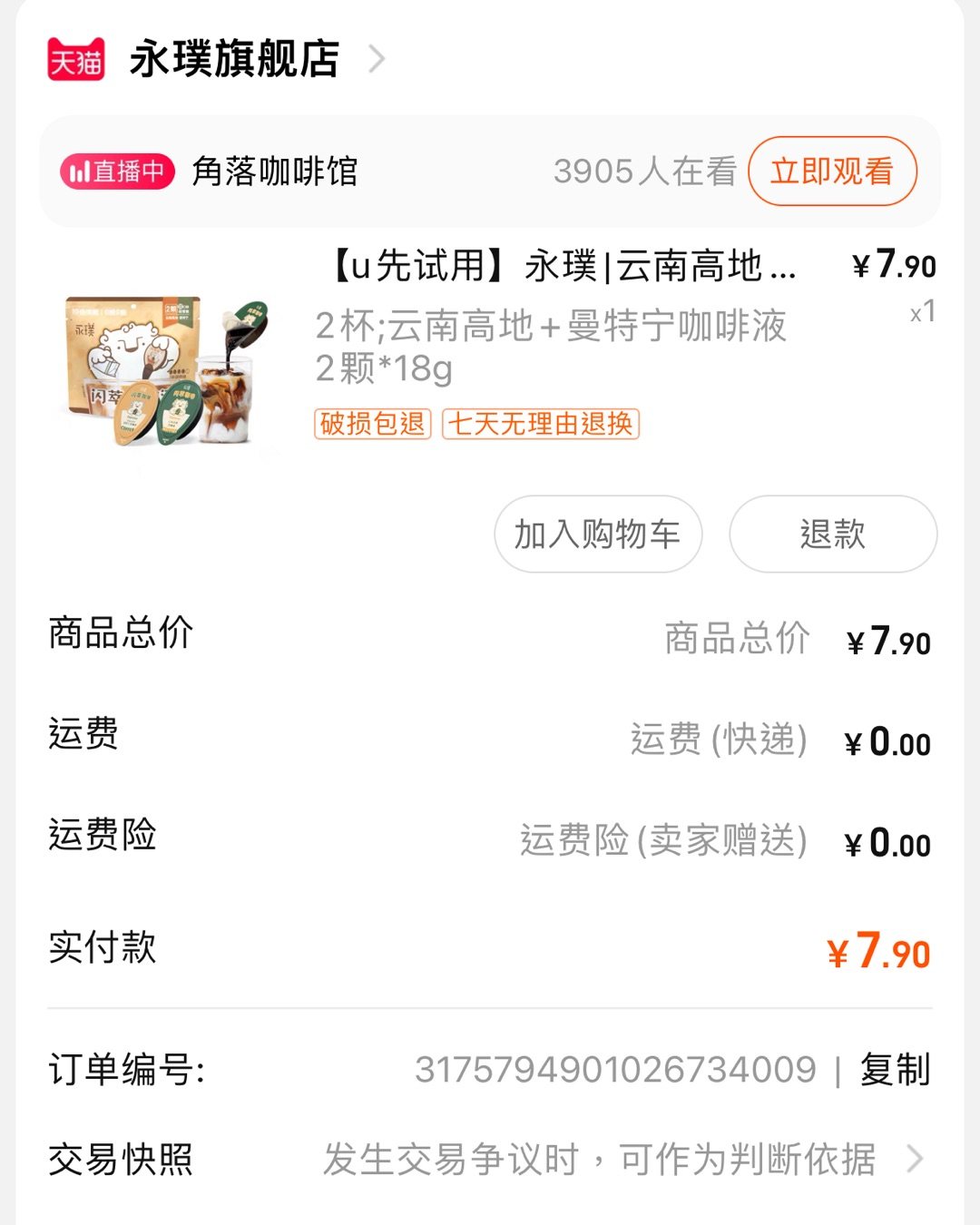This screenshot has width=980, height=1225.
Task: Click the truncated product title link
Action: coord(563,266)
